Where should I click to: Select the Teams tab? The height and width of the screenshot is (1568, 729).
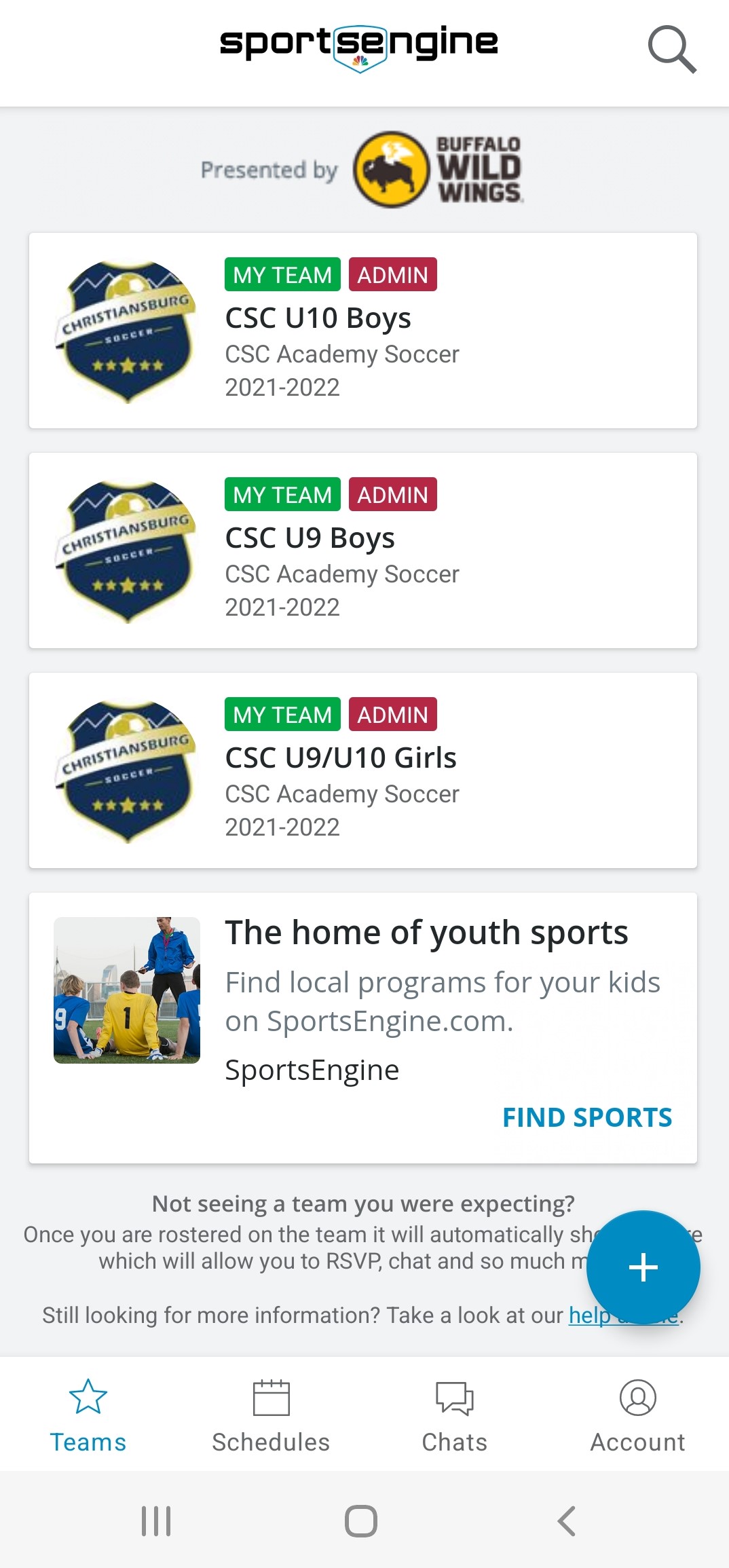pos(88,1415)
